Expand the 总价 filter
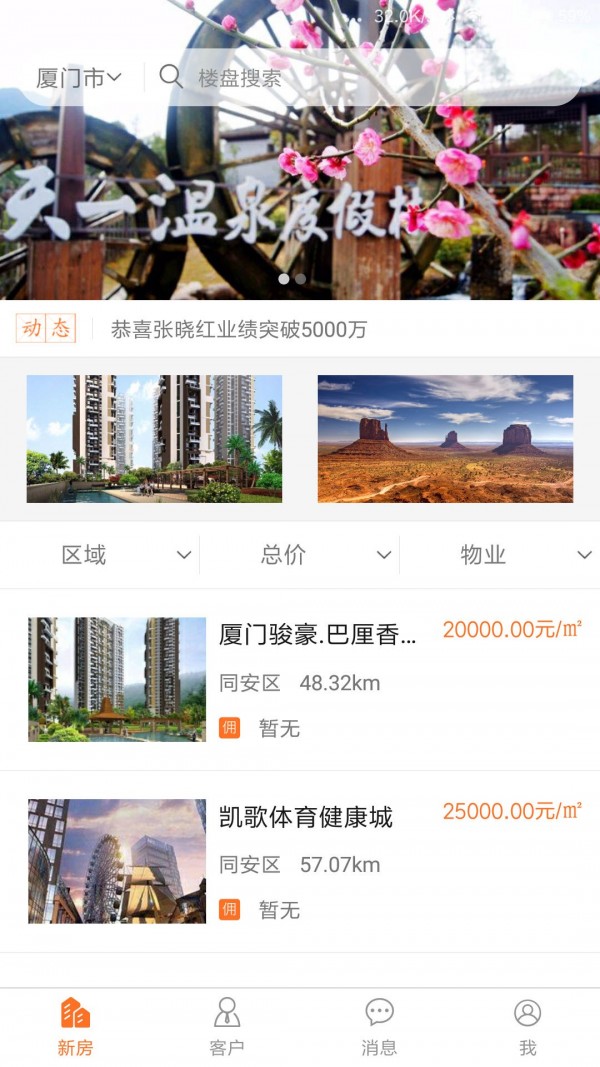This screenshot has width=600, height=1067. 300,555
